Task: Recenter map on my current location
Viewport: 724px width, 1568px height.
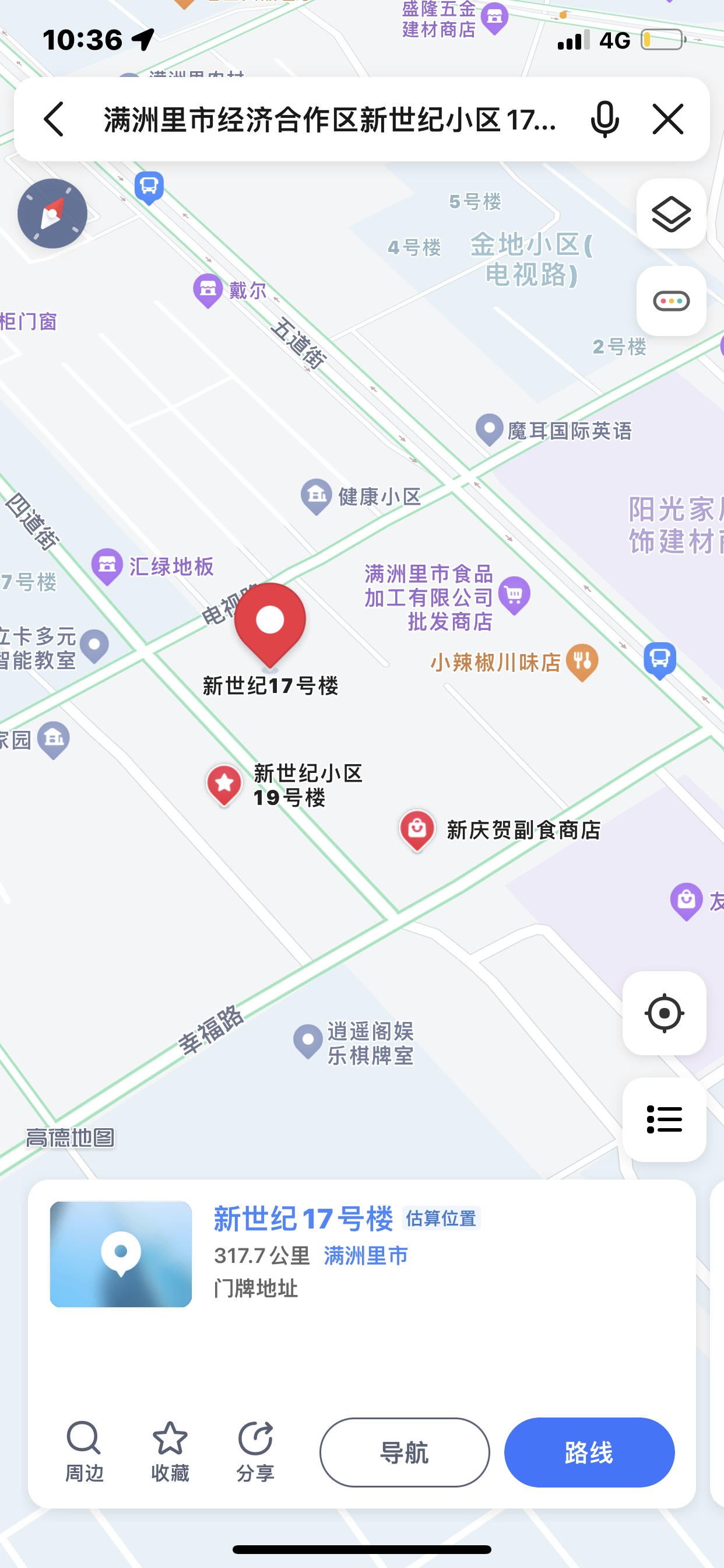Action: (x=664, y=1013)
